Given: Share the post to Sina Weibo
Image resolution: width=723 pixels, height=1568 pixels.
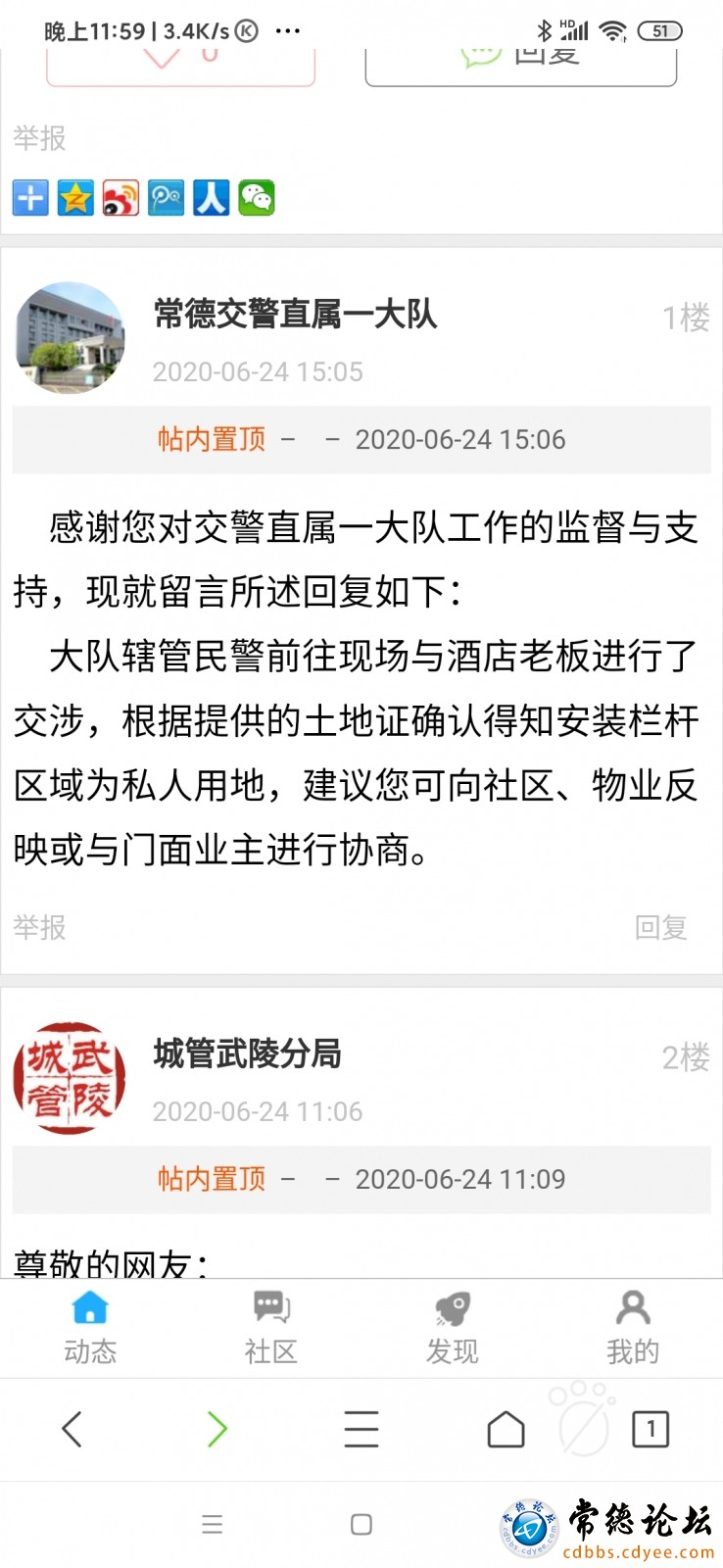Looking at the screenshot, I should pyautogui.click(x=120, y=198).
